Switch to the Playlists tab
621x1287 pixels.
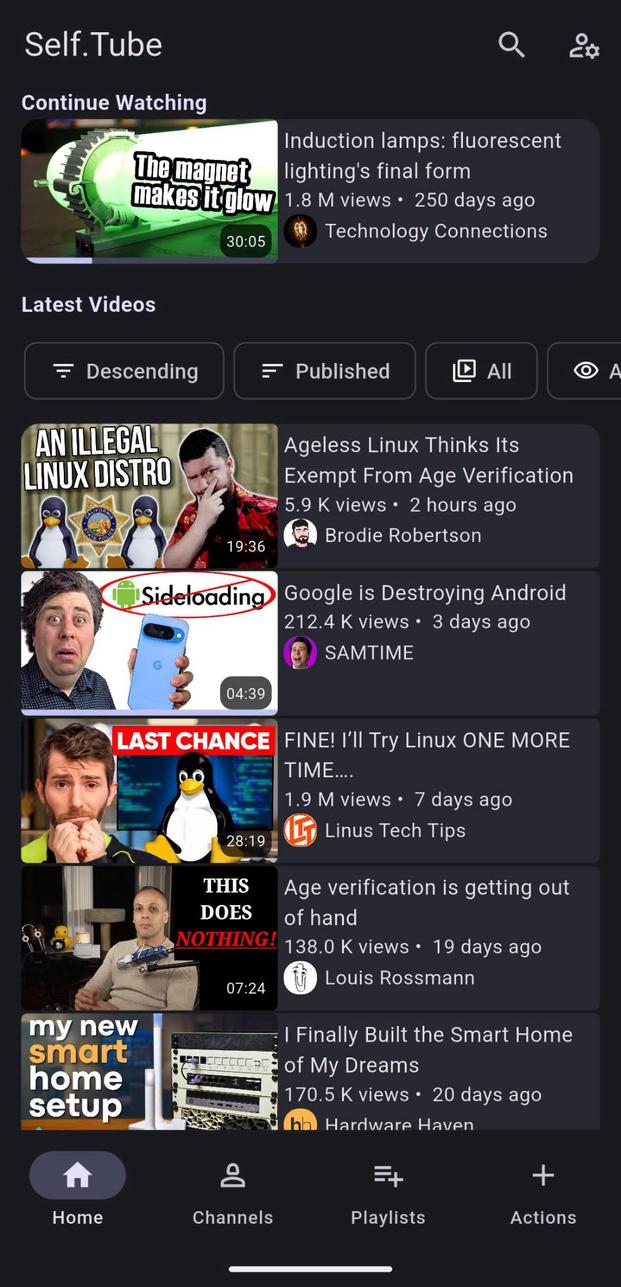point(388,1191)
